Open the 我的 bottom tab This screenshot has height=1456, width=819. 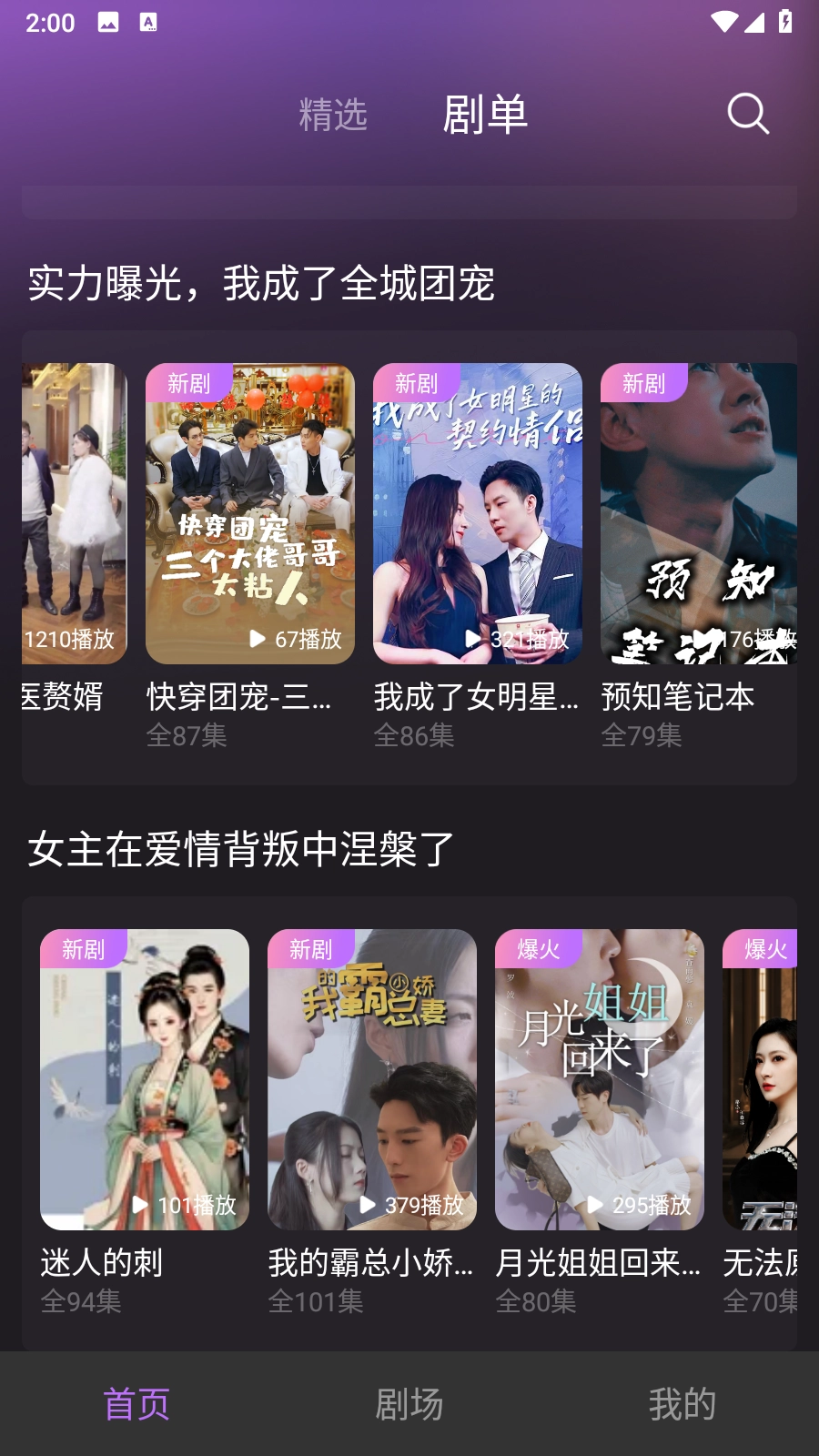coord(682,1404)
